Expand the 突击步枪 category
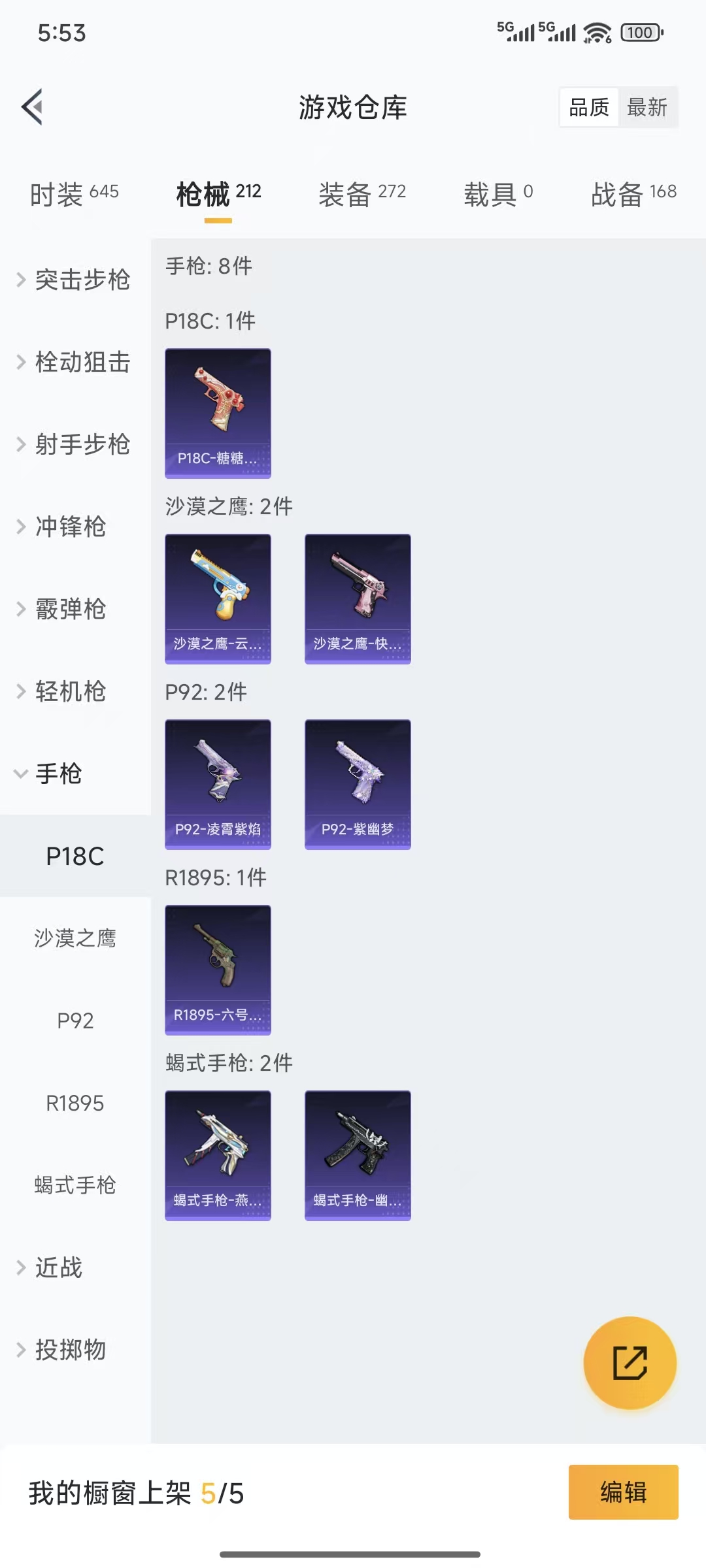706x1568 pixels. tap(74, 280)
